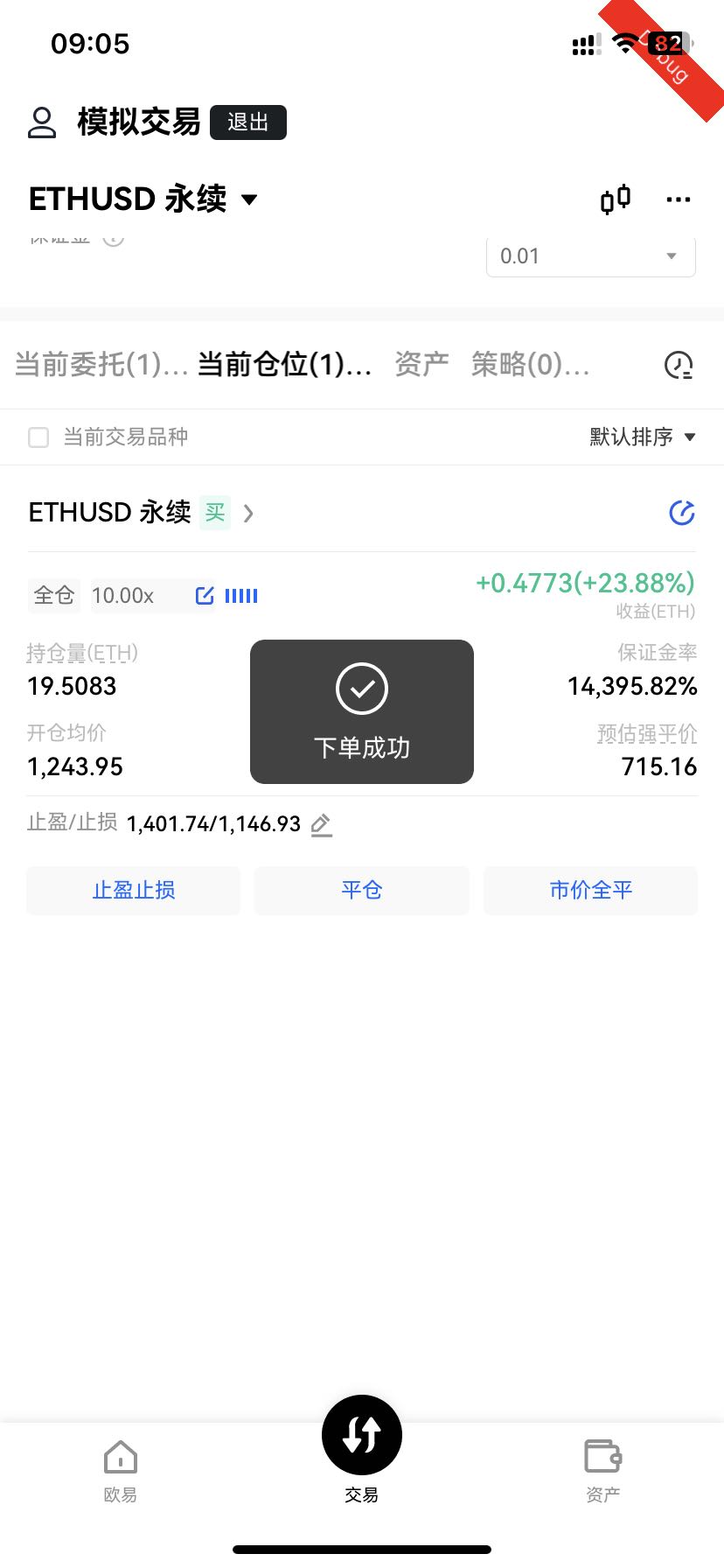Open the 默认排序 sort dropdown
The height and width of the screenshot is (1568, 724).
[643, 437]
